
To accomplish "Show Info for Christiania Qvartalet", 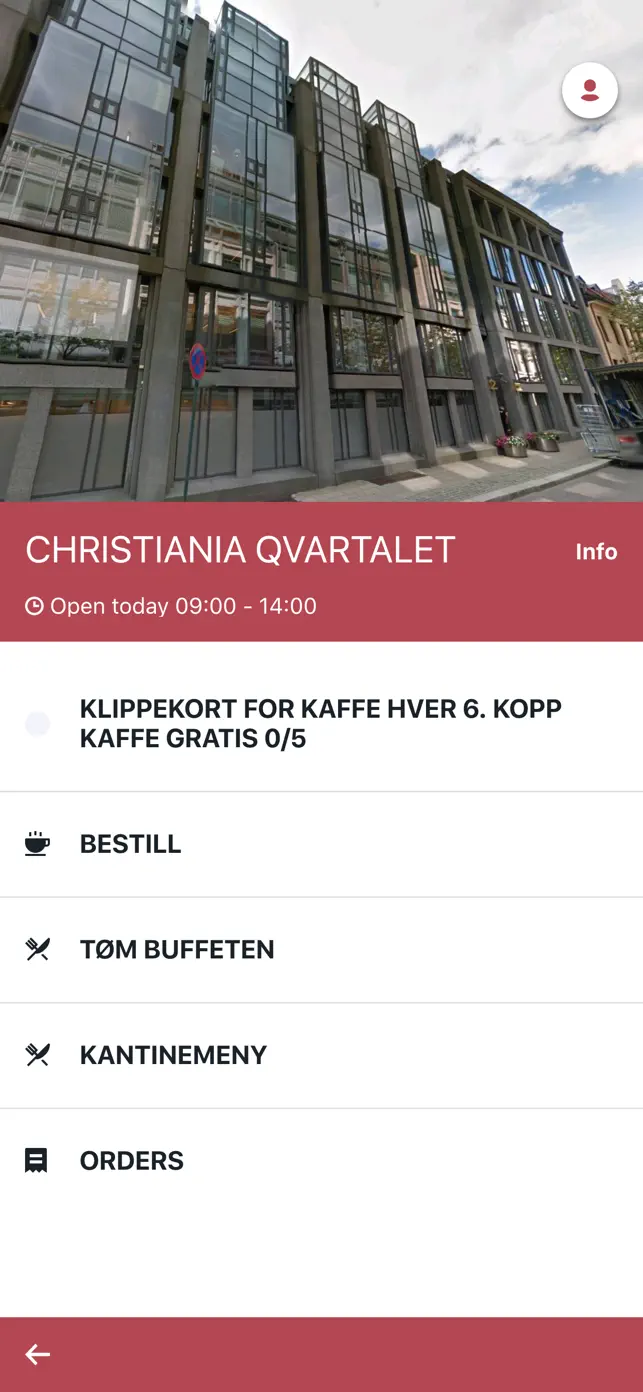I will click(596, 552).
